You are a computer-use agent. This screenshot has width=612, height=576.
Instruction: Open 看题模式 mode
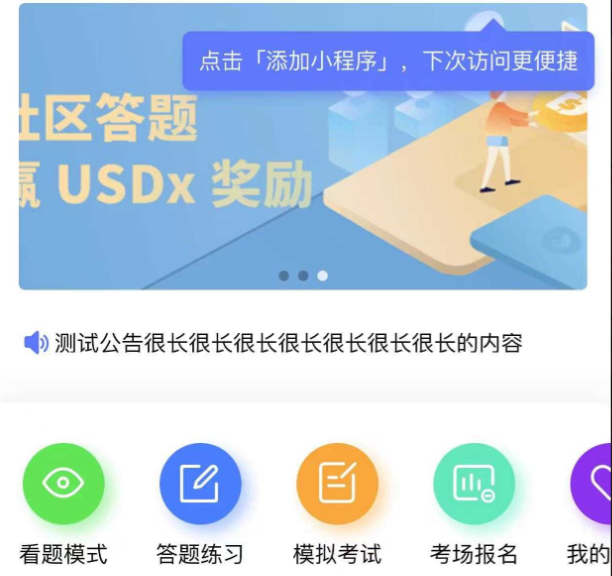coord(63,484)
